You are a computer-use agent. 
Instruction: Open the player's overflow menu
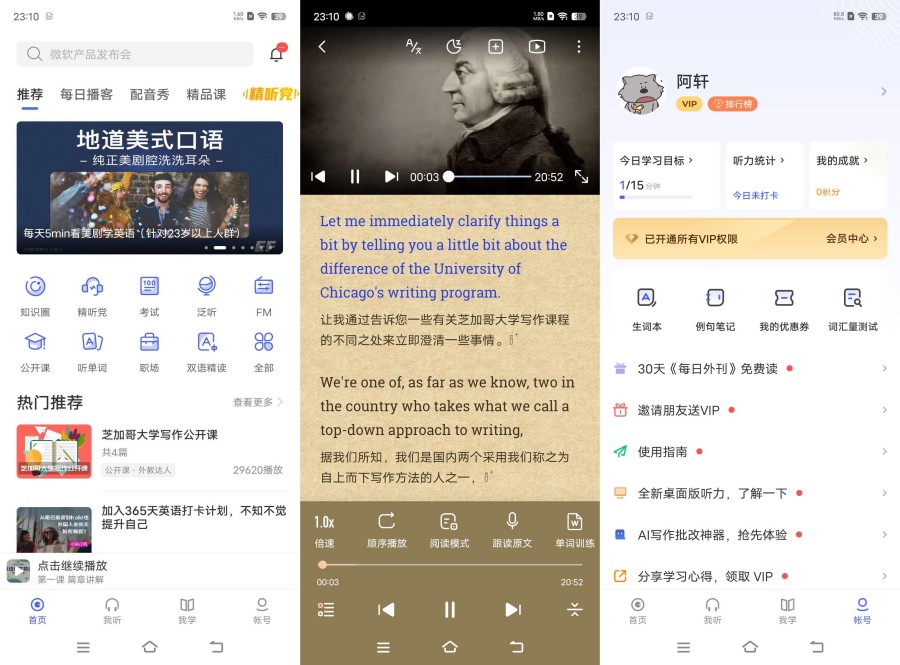(578, 46)
